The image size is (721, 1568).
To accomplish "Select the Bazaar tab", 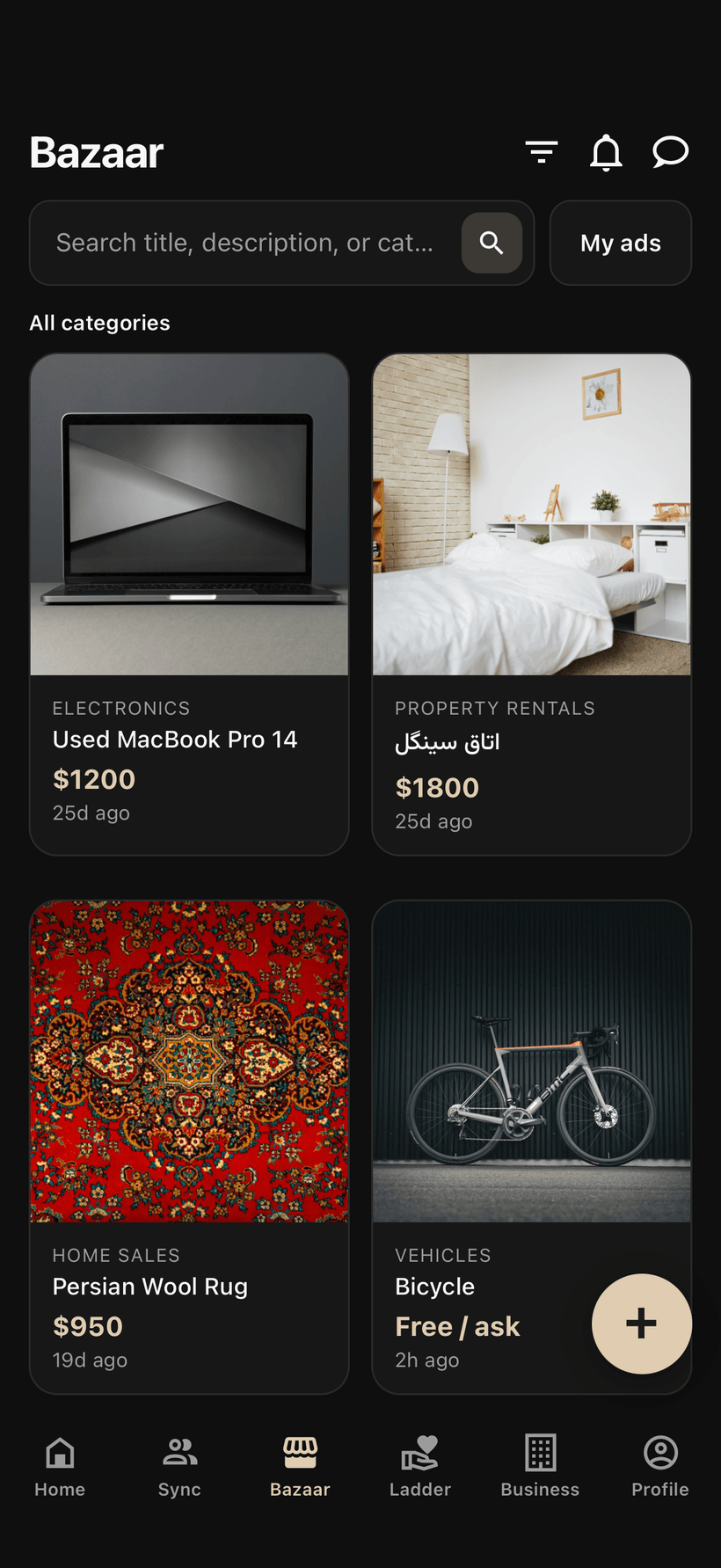I will tap(300, 1467).
